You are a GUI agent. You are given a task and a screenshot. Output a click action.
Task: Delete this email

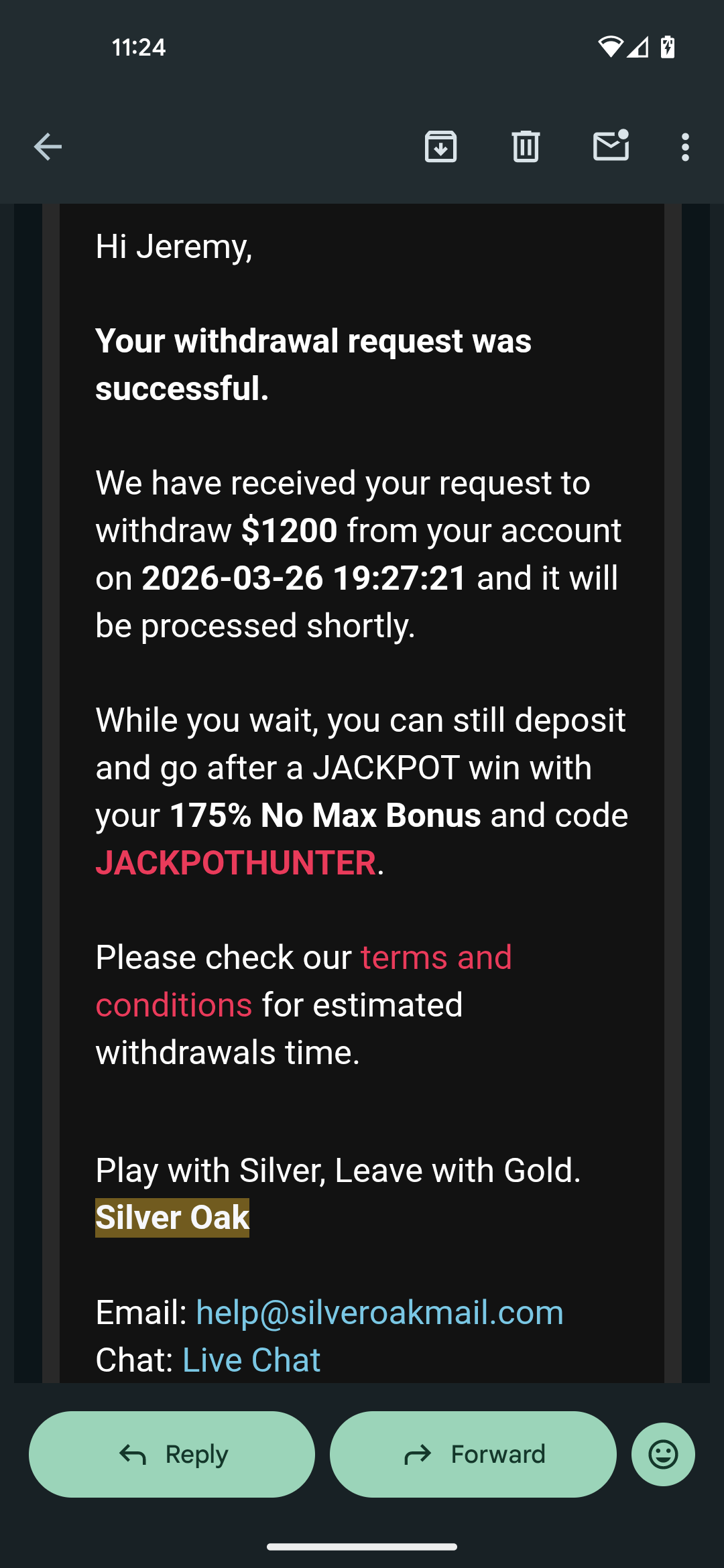(526, 147)
